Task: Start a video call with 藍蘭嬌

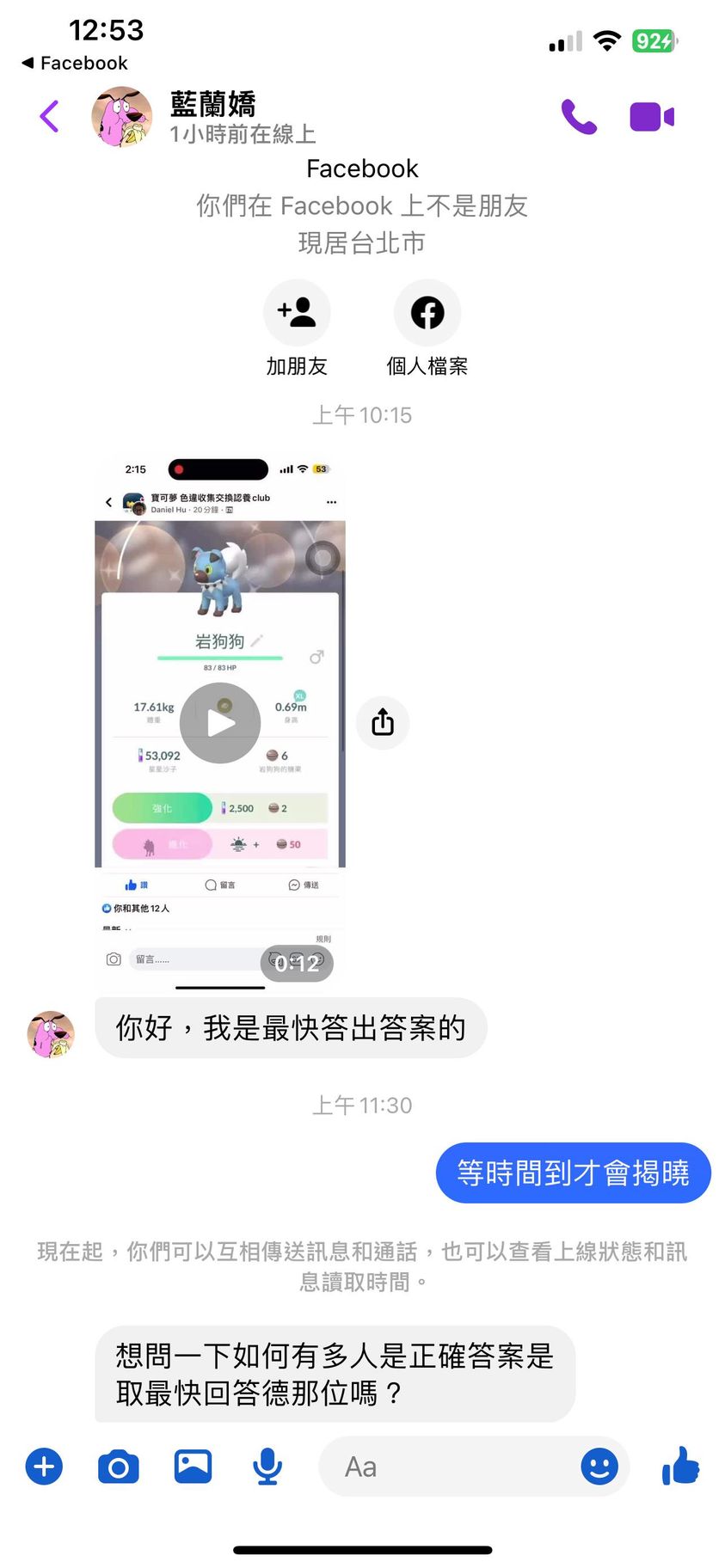Action: tap(652, 117)
